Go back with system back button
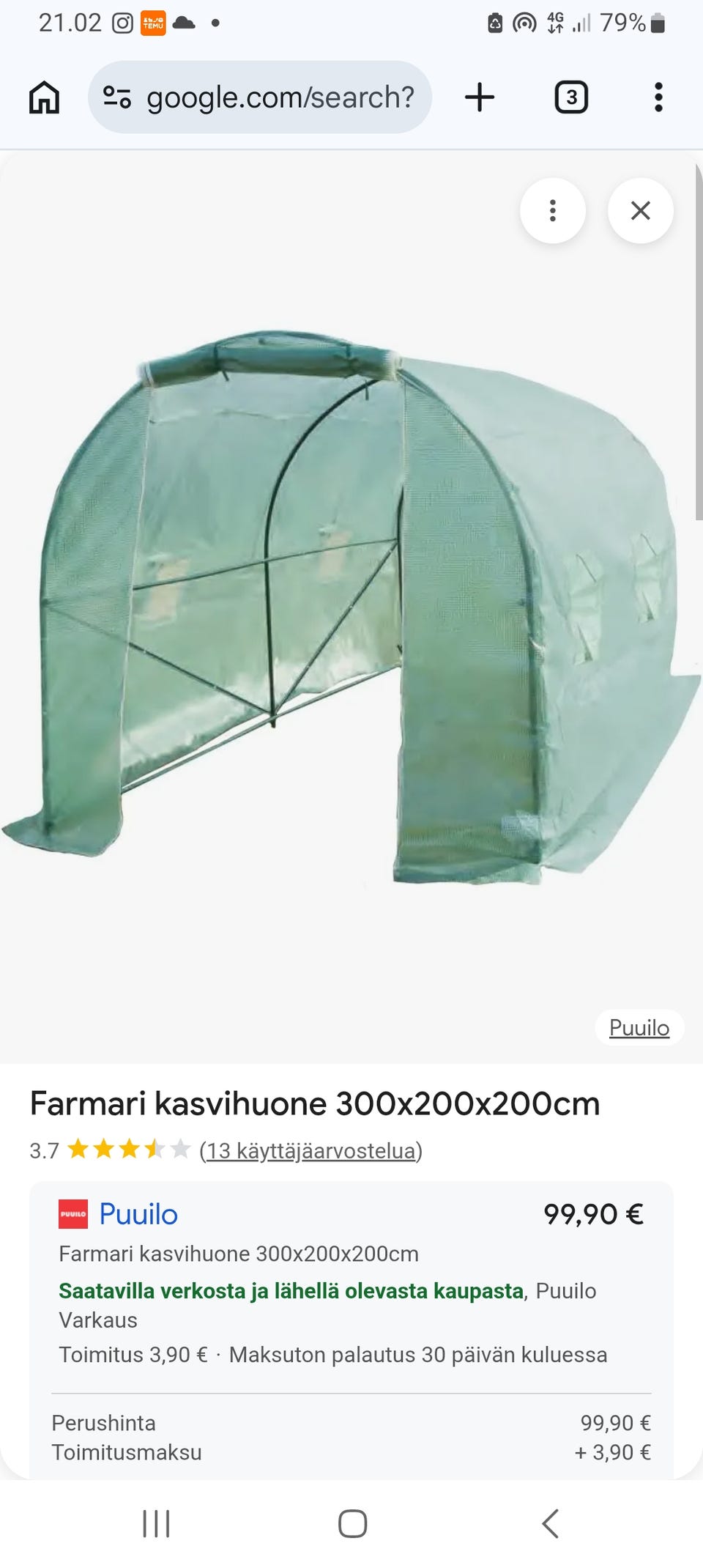This screenshot has height=1568, width=703. point(550,1523)
